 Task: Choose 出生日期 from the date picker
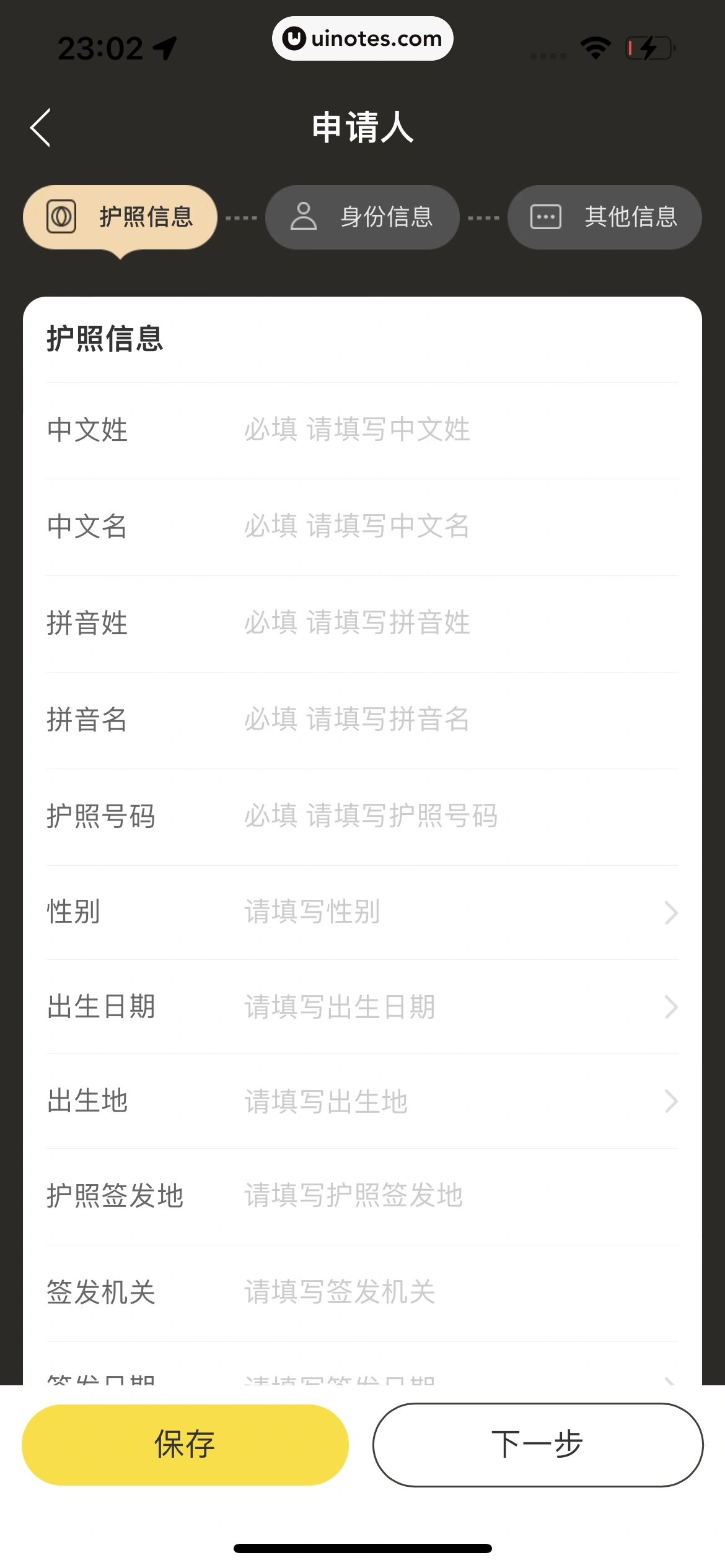(459, 1007)
